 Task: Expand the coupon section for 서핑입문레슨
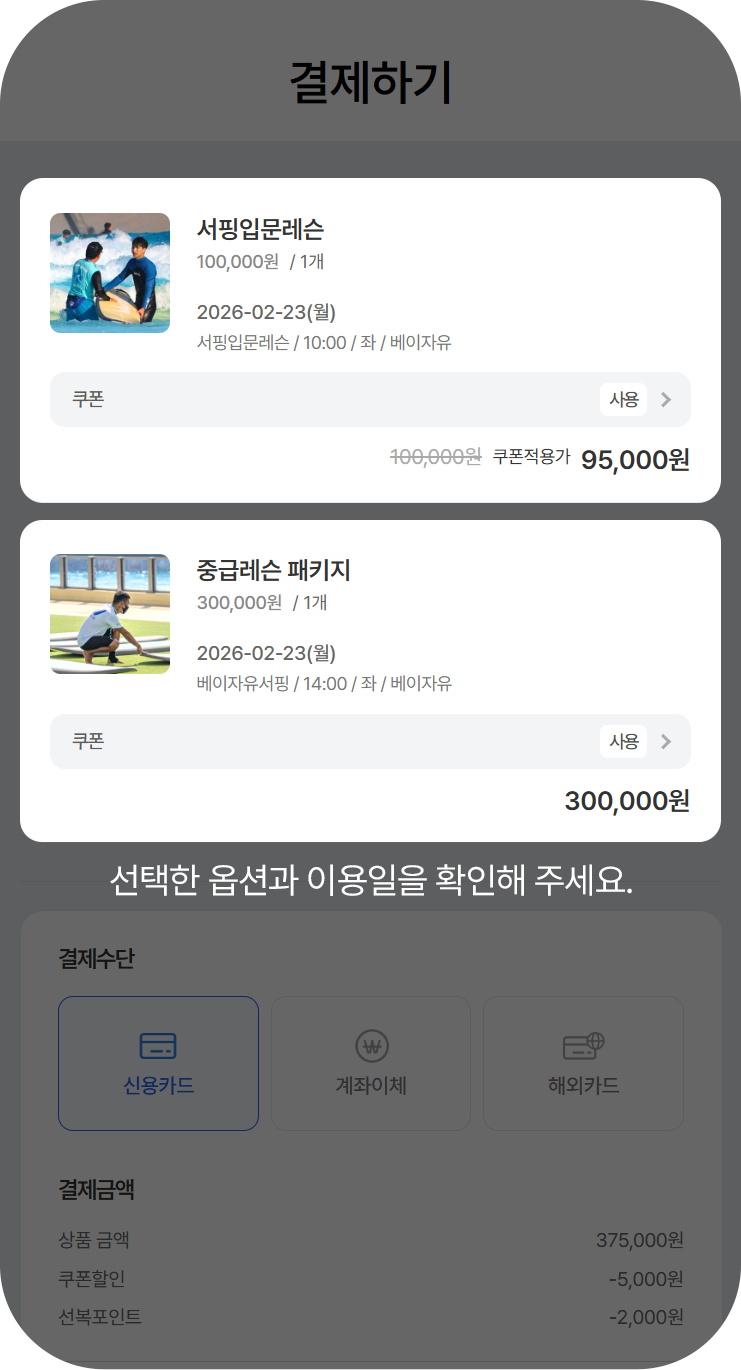370,399
